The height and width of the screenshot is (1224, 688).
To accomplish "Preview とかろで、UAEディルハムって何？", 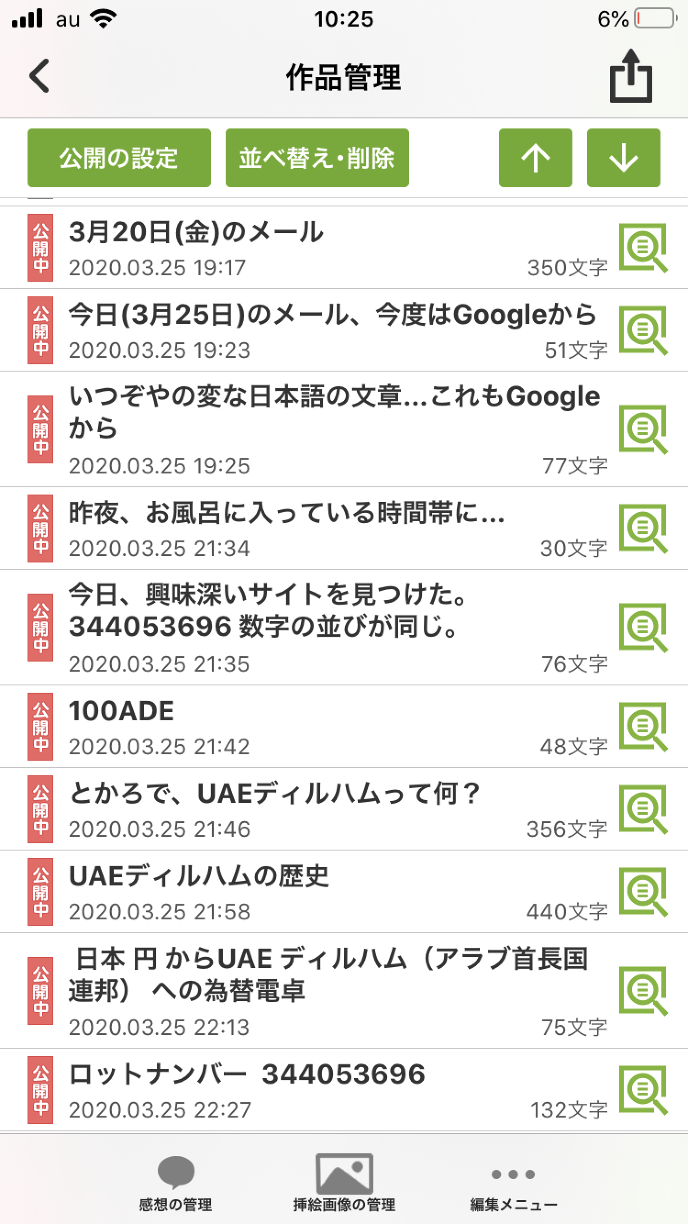I will [642, 810].
